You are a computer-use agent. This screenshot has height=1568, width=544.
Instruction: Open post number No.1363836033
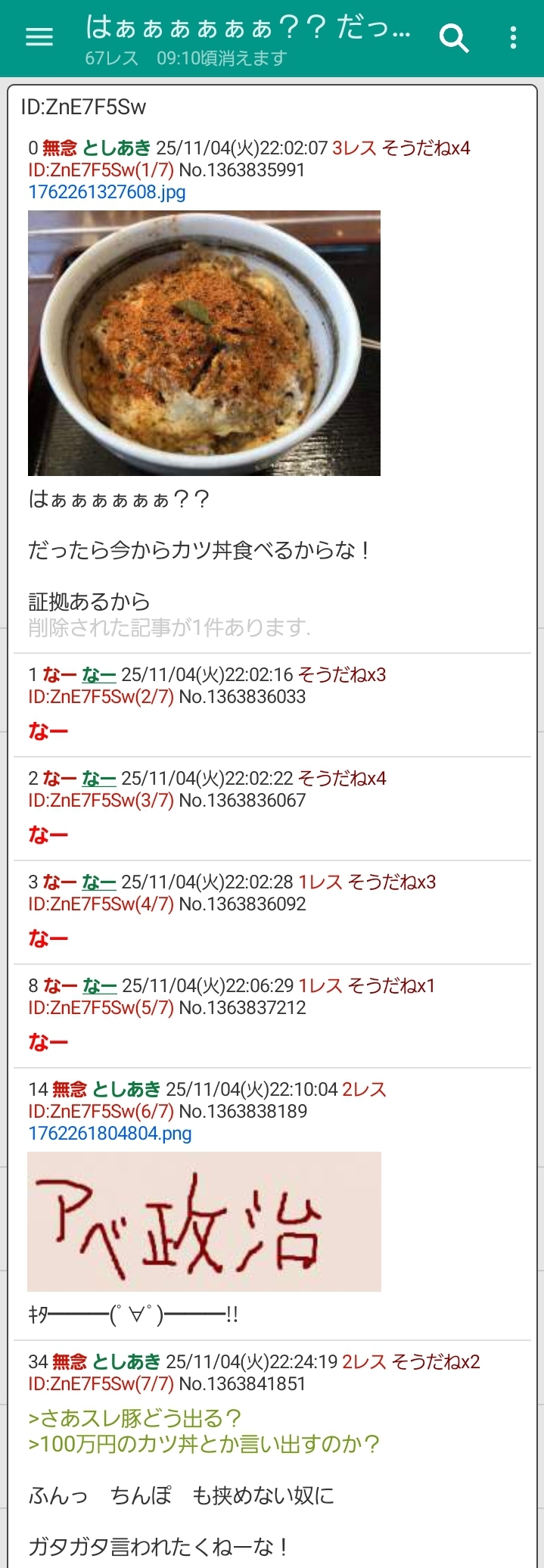[242, 696]
